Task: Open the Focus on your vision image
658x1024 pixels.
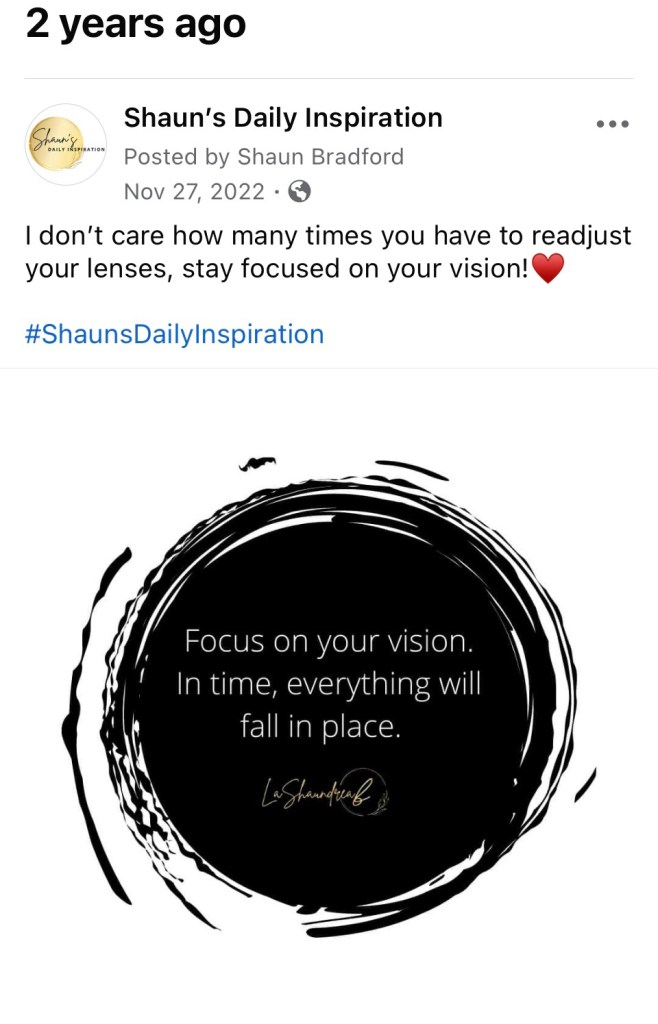Action: (x=329, y=690)
